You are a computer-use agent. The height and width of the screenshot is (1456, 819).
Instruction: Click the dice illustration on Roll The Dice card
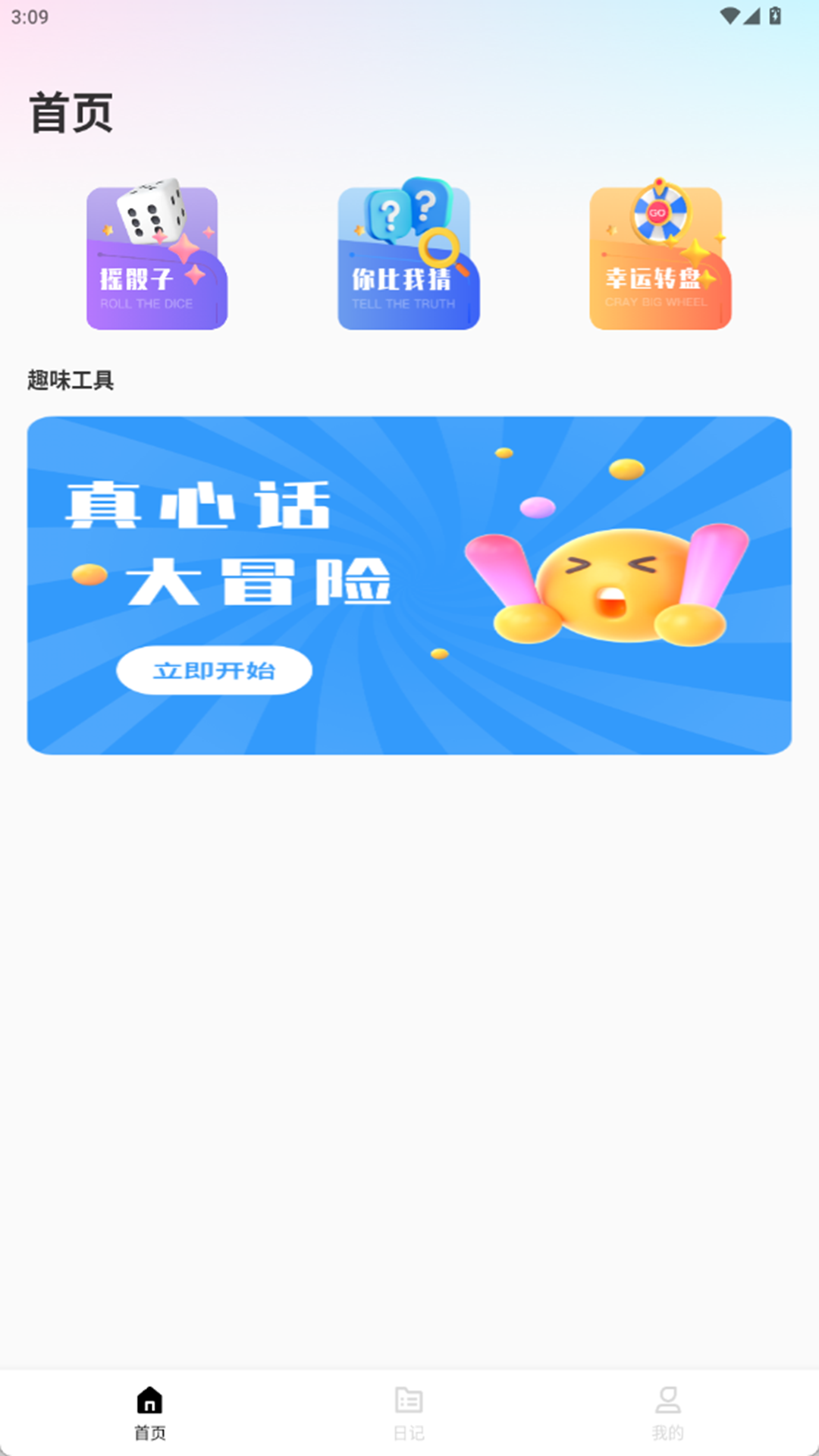tap(152, 216)
